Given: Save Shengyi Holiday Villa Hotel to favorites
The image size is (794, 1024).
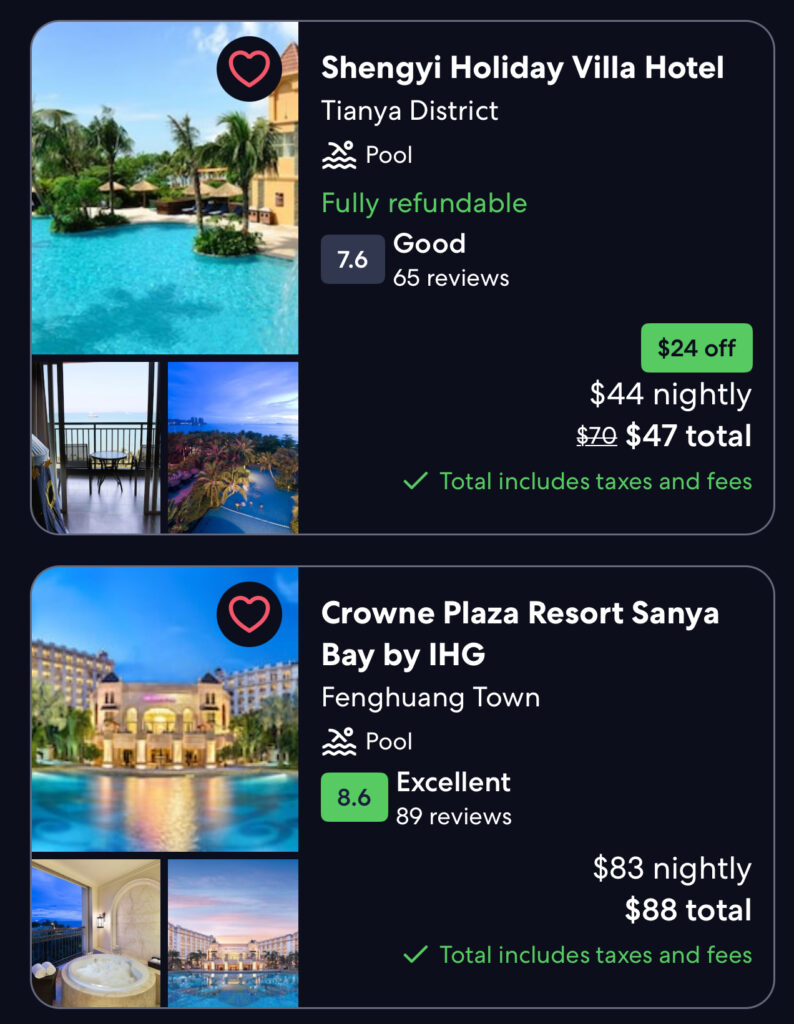Looking at the screenshot, I should coord(249,68).
